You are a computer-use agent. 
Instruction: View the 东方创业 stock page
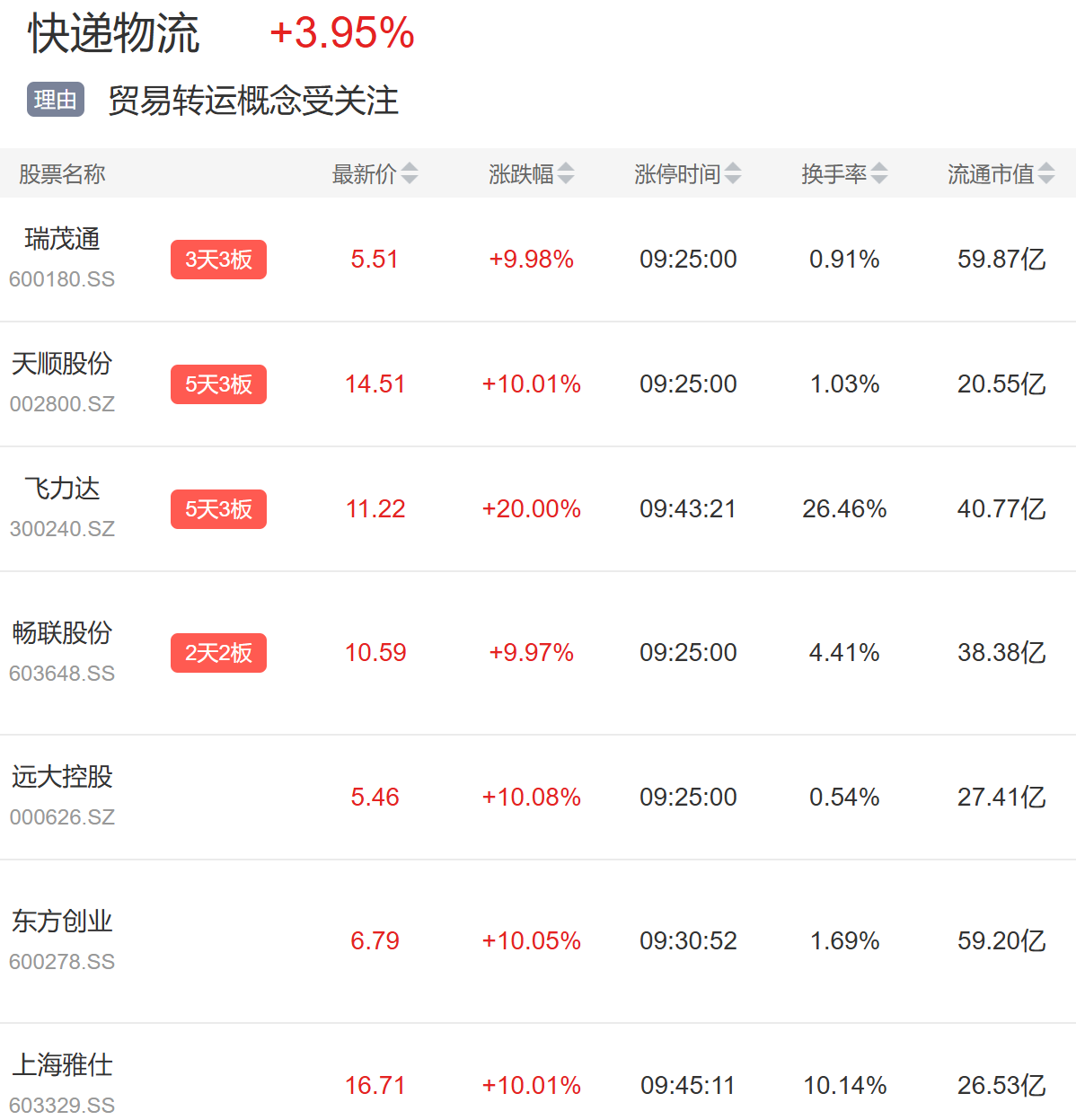[62, 939]
